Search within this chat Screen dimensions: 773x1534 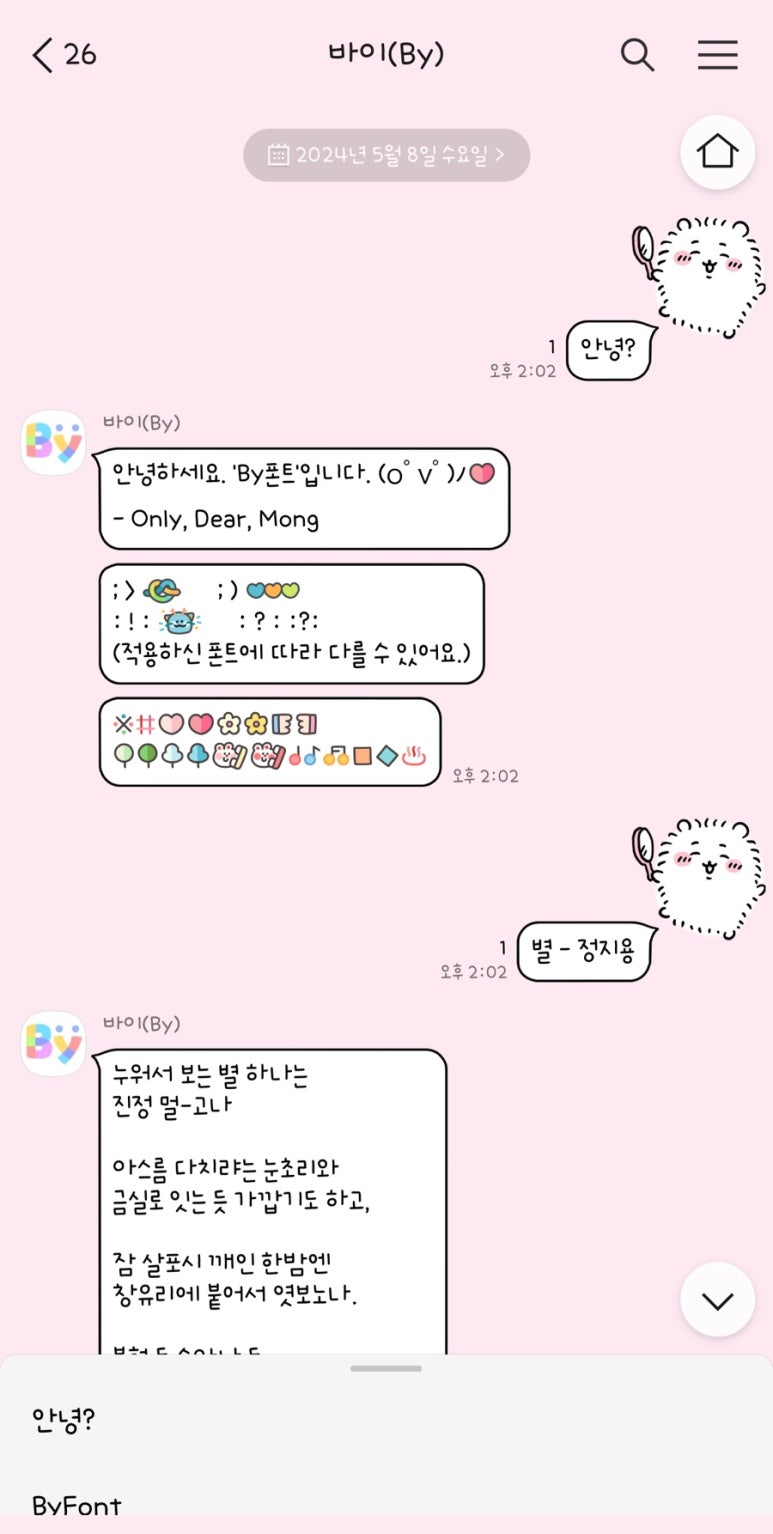637,55
